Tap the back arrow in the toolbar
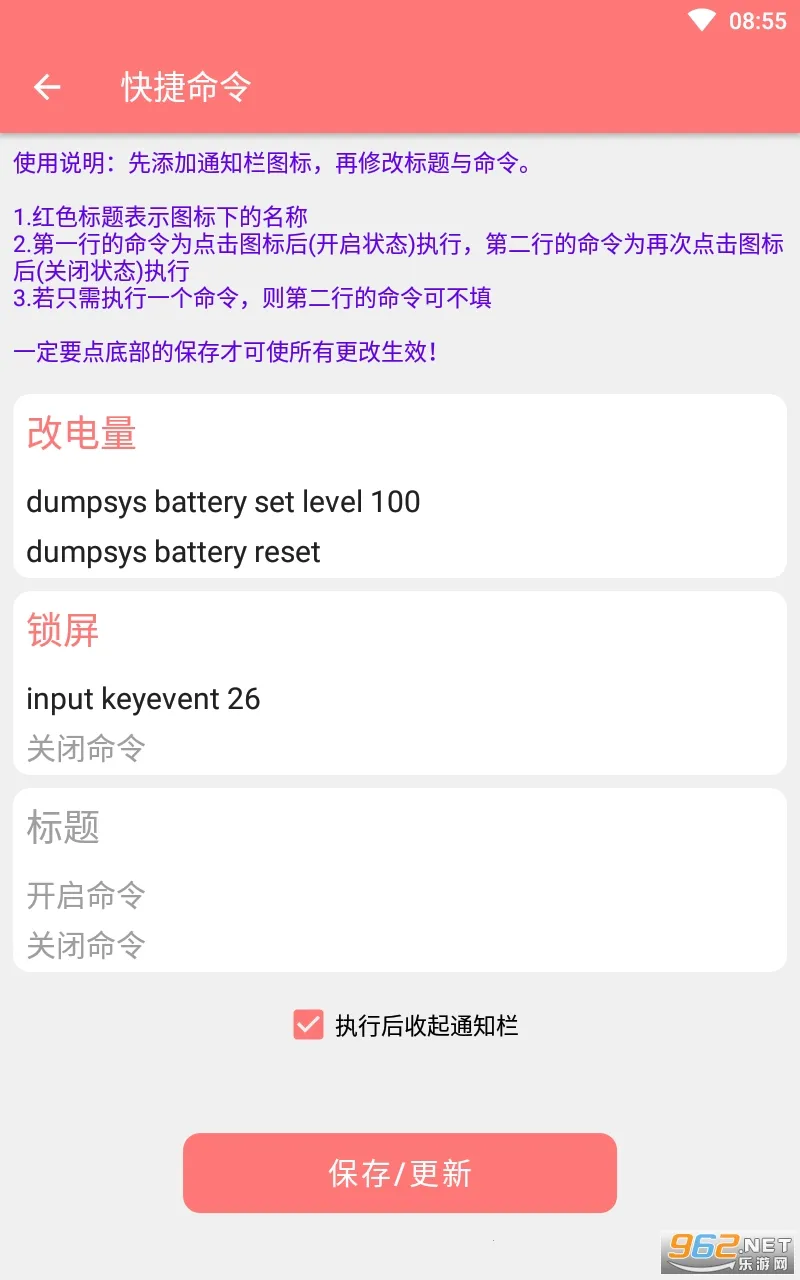The image size is (800, 1280). coord(46,87)
